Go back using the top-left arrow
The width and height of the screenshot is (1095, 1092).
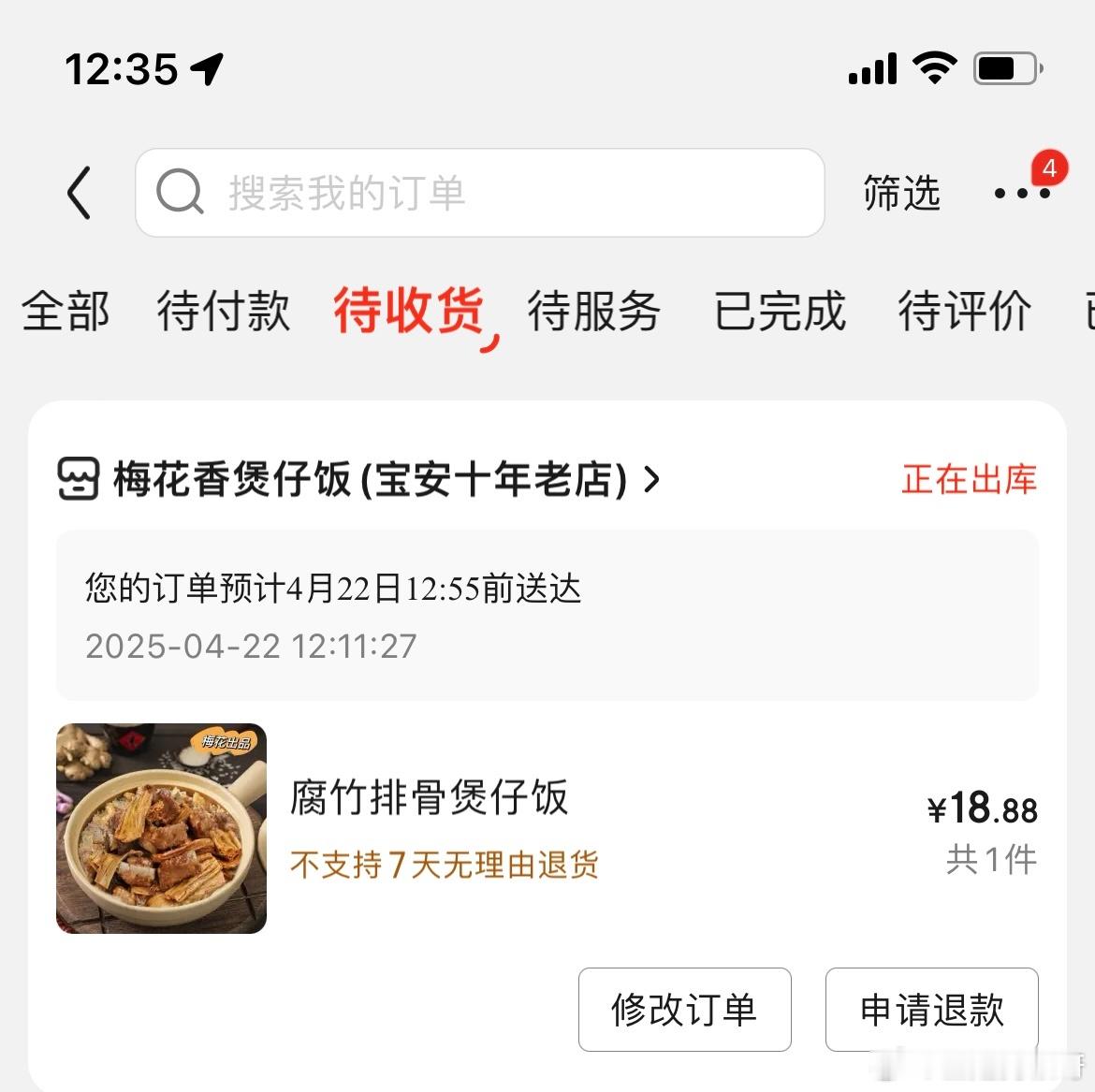(x=80, y=194)
